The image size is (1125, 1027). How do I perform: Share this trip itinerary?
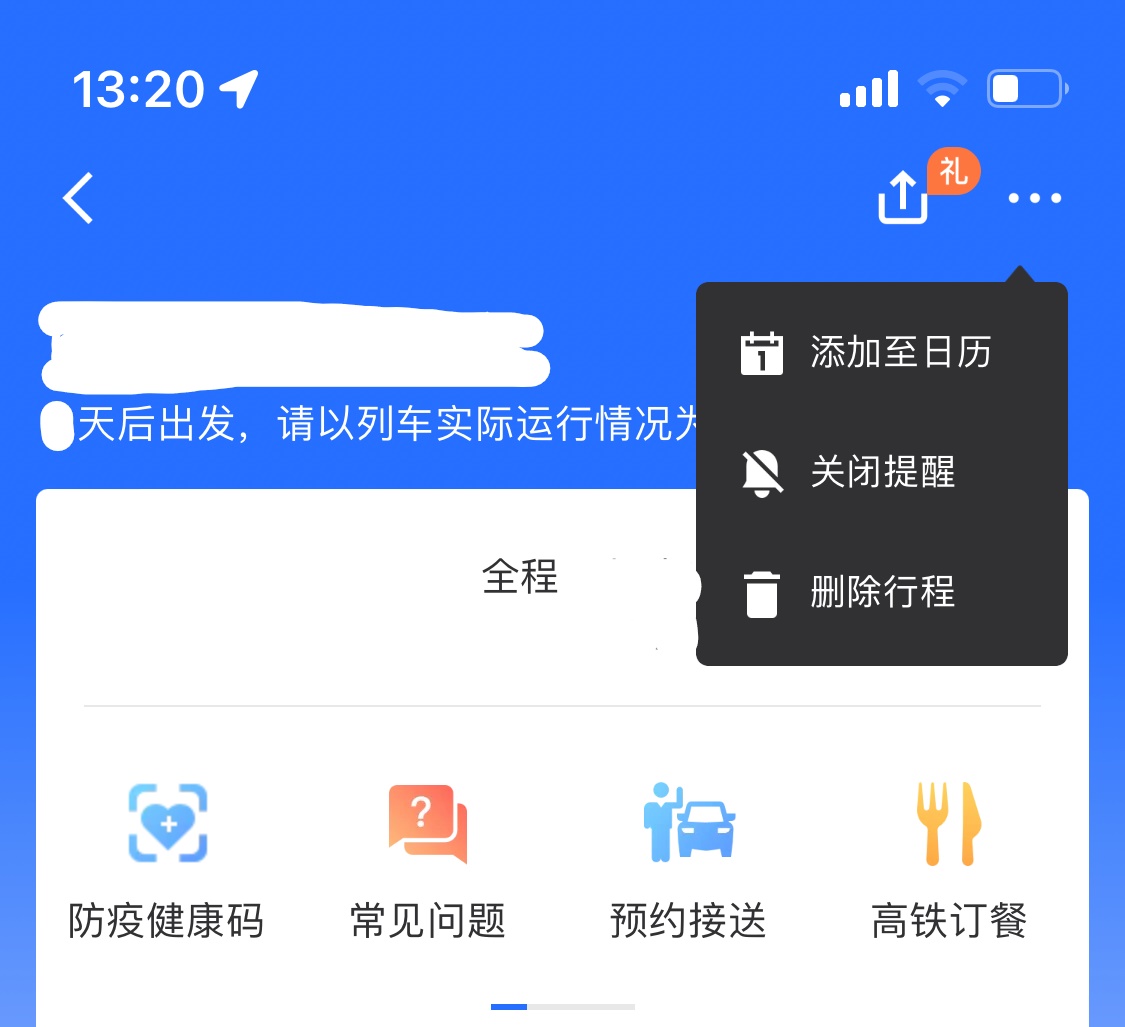coord(903,198)
